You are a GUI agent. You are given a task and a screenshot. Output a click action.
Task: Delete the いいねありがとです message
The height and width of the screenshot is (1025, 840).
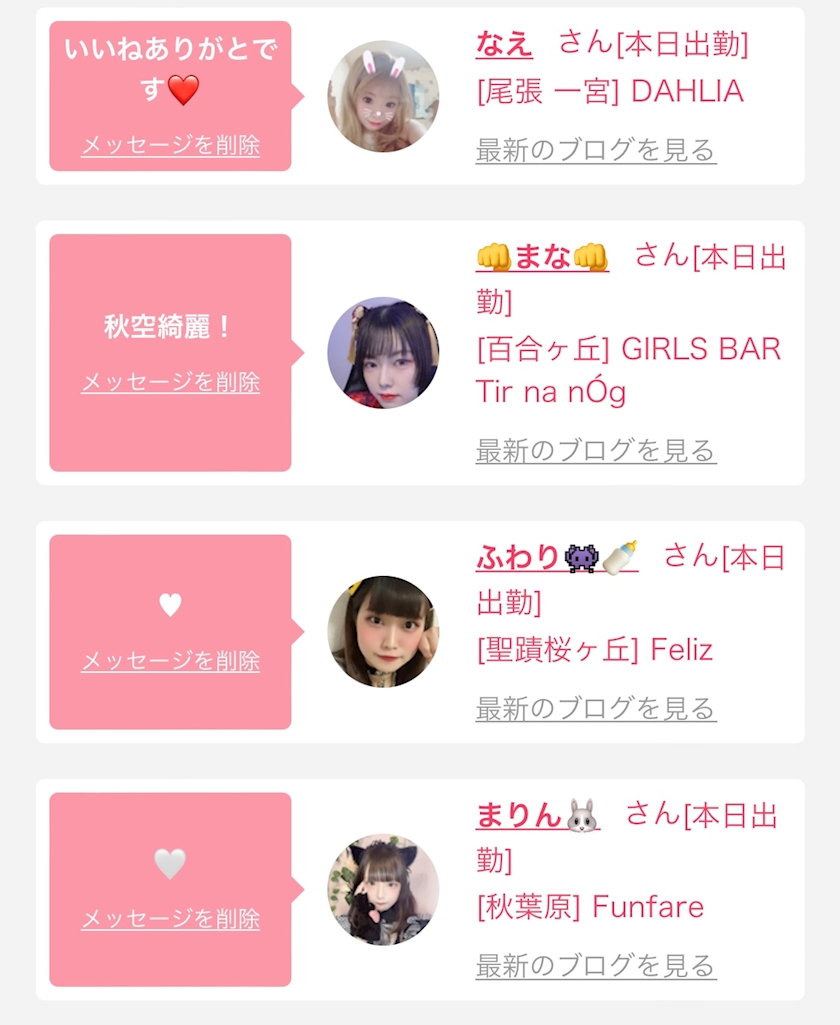[171, 145]
